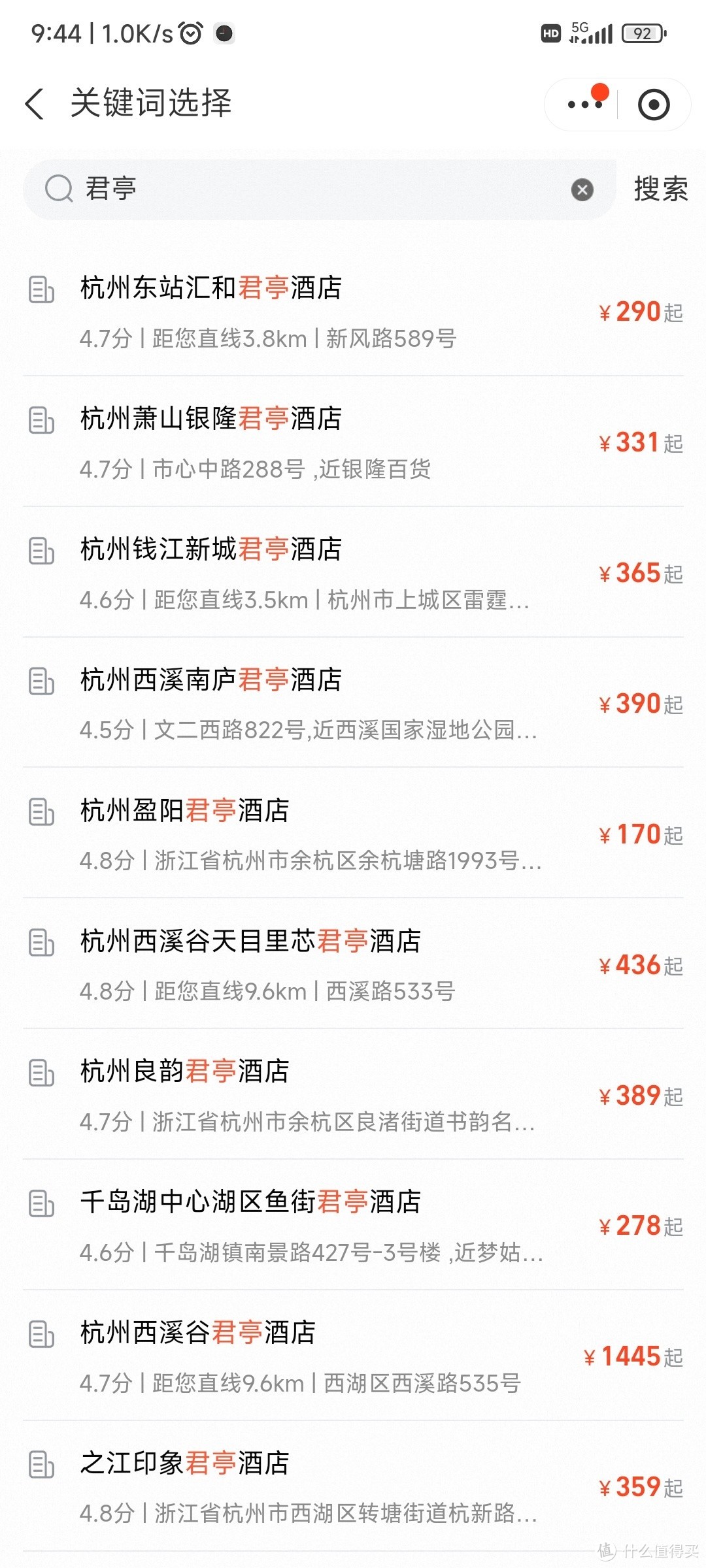Select the 杭州钱江新城君亭酒店 result
Viewport: 706px width, 1568px height.
[209, 551]
